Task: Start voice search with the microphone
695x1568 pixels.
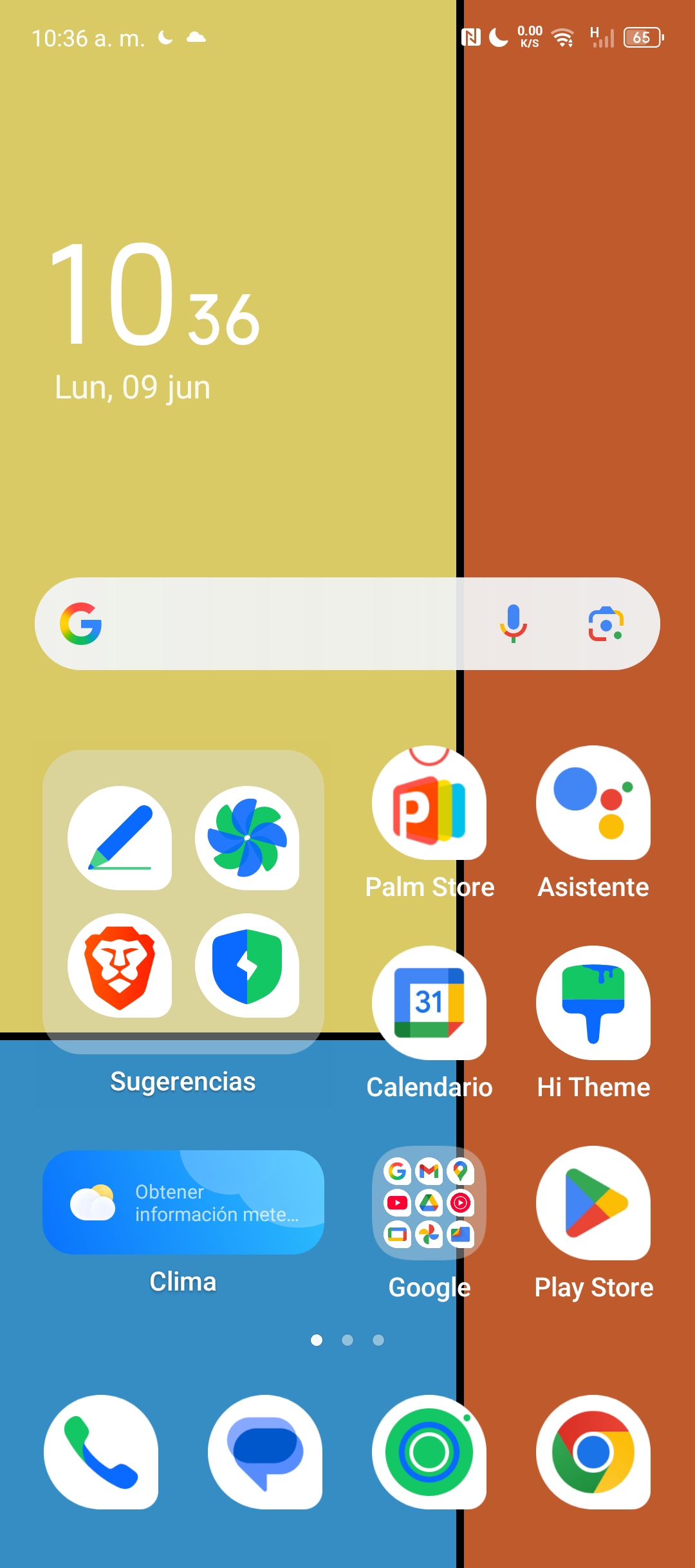Action: [x=513, y=624]
